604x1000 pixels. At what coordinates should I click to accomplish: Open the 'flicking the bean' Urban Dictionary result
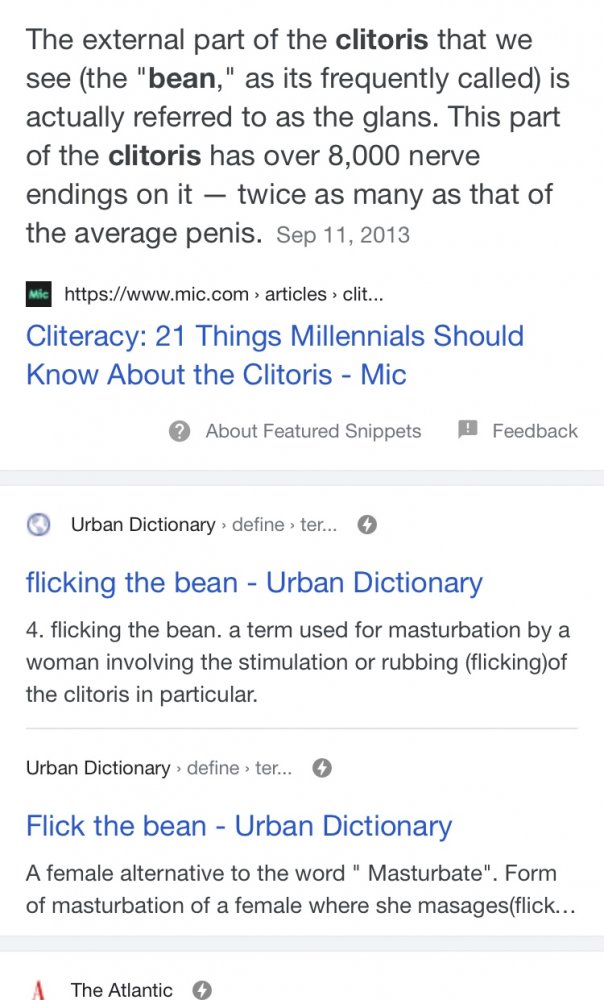[x=254, y=582]
